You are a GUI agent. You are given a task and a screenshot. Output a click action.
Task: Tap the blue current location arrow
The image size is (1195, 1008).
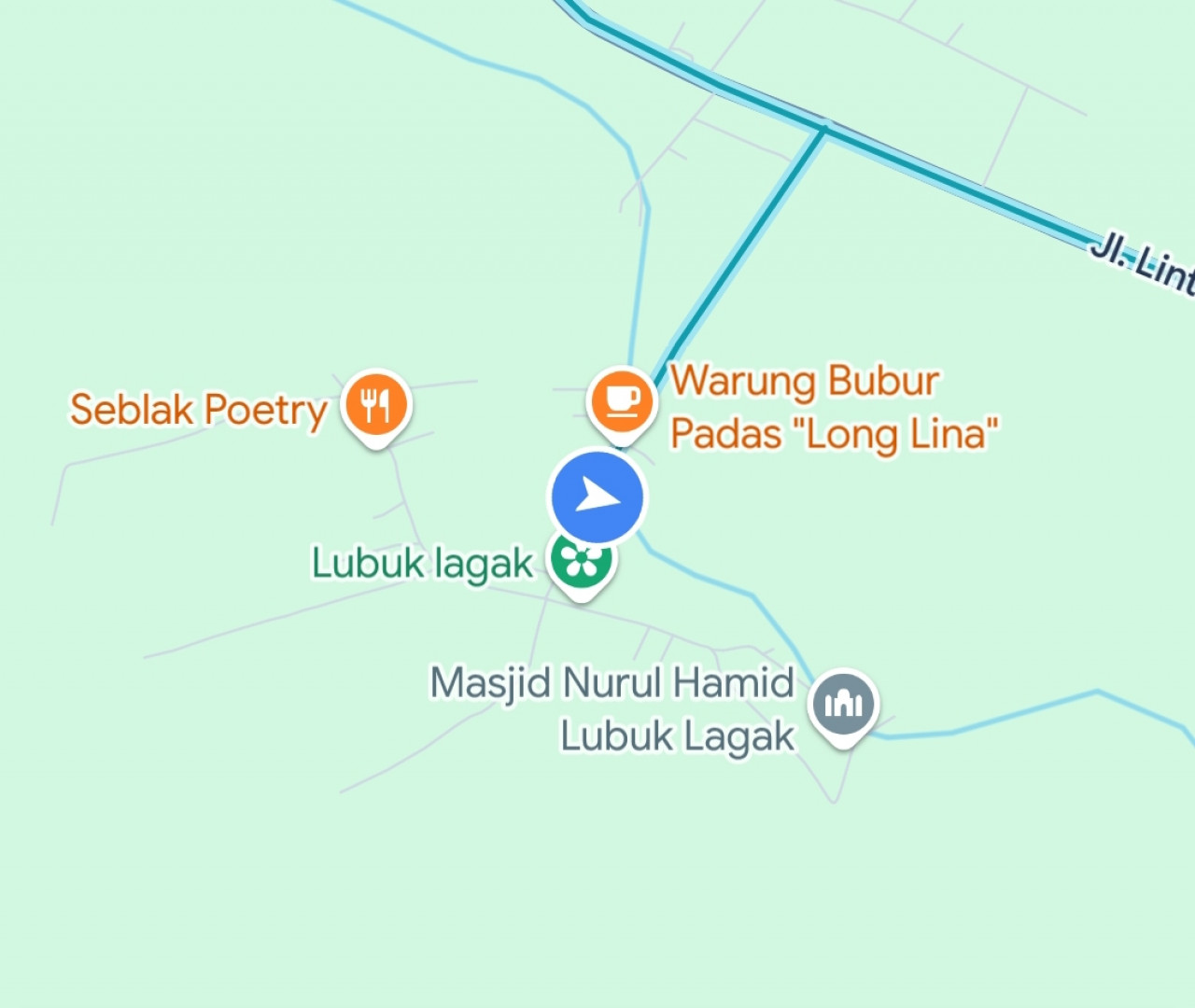(x=597, y=497)
